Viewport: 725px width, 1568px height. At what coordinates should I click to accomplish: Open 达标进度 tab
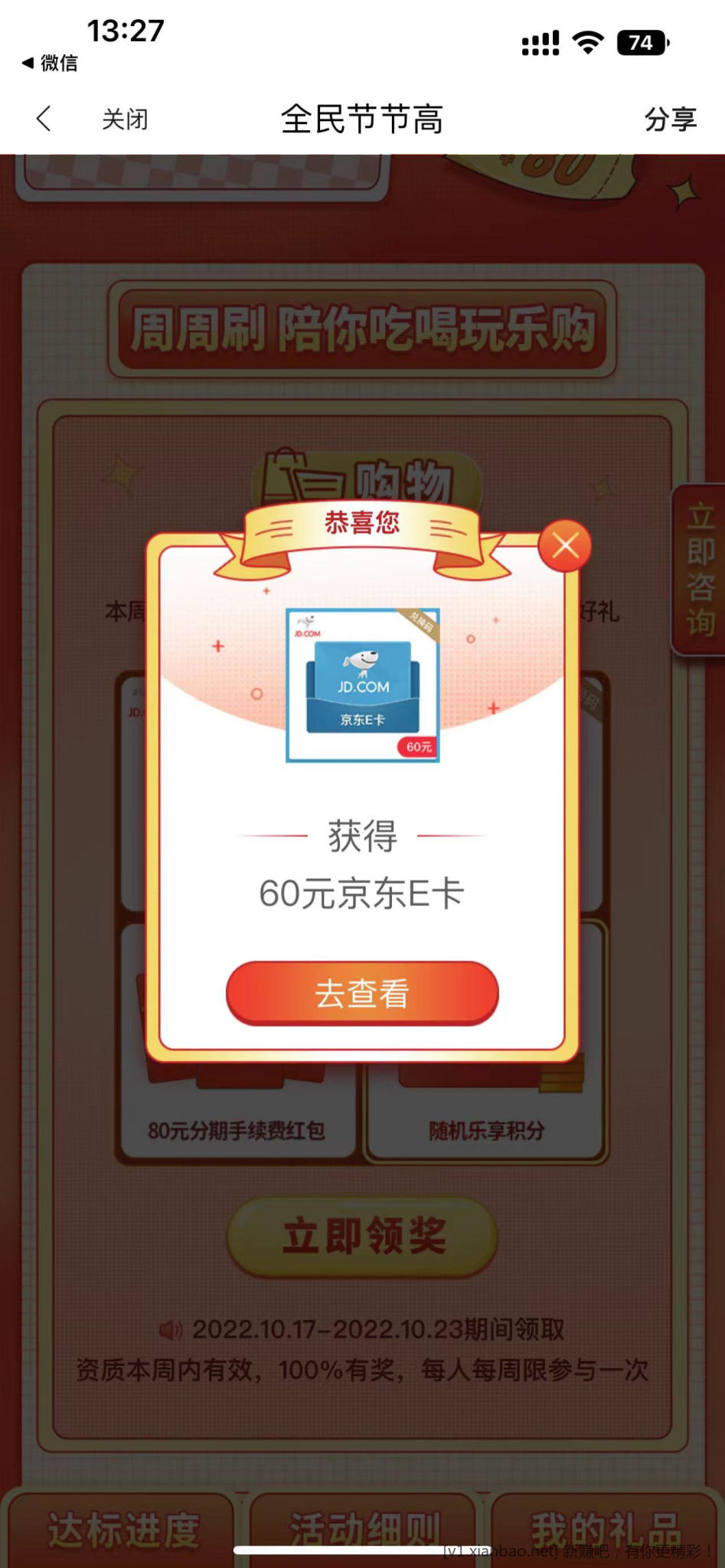tap(122, 1530)
